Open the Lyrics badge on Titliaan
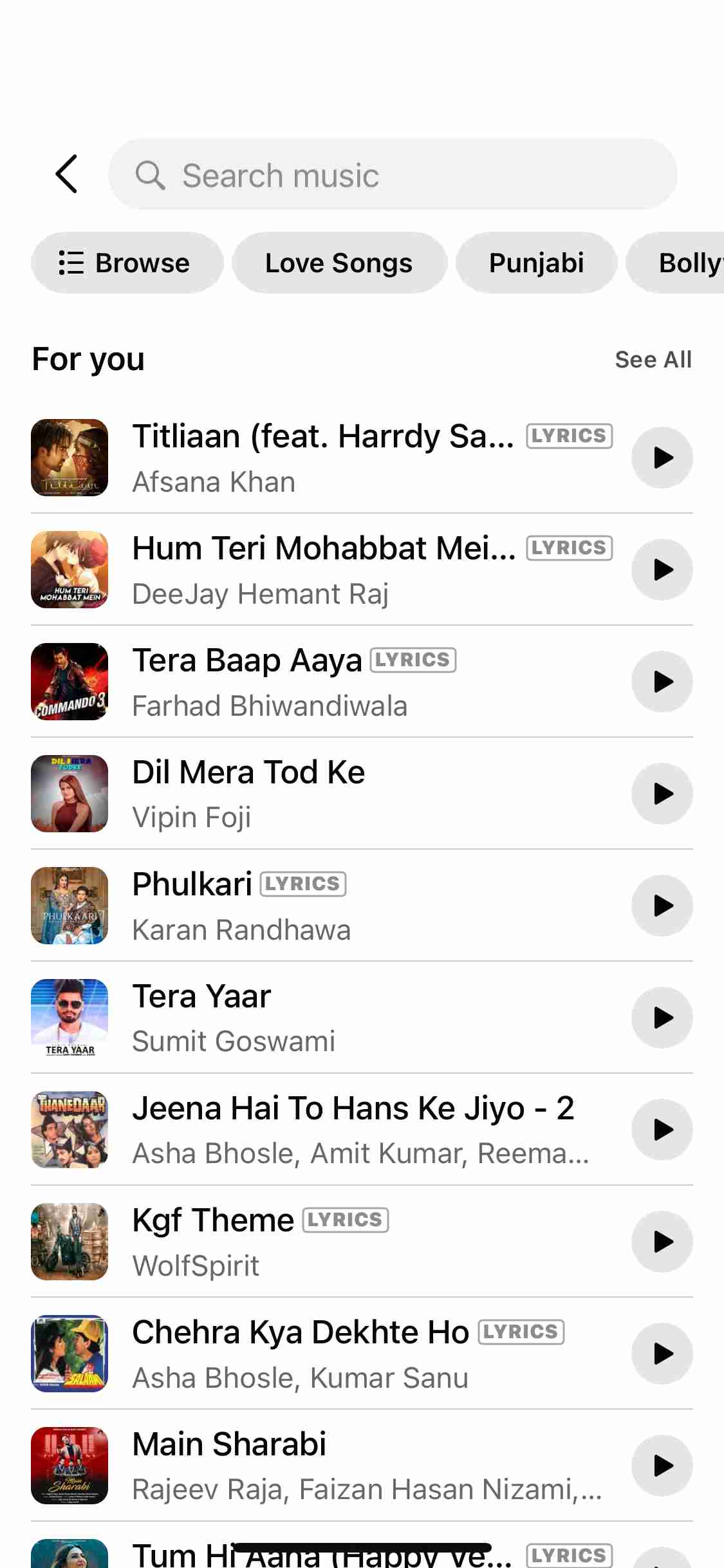The image size is (724, 1568). (569, 436)
